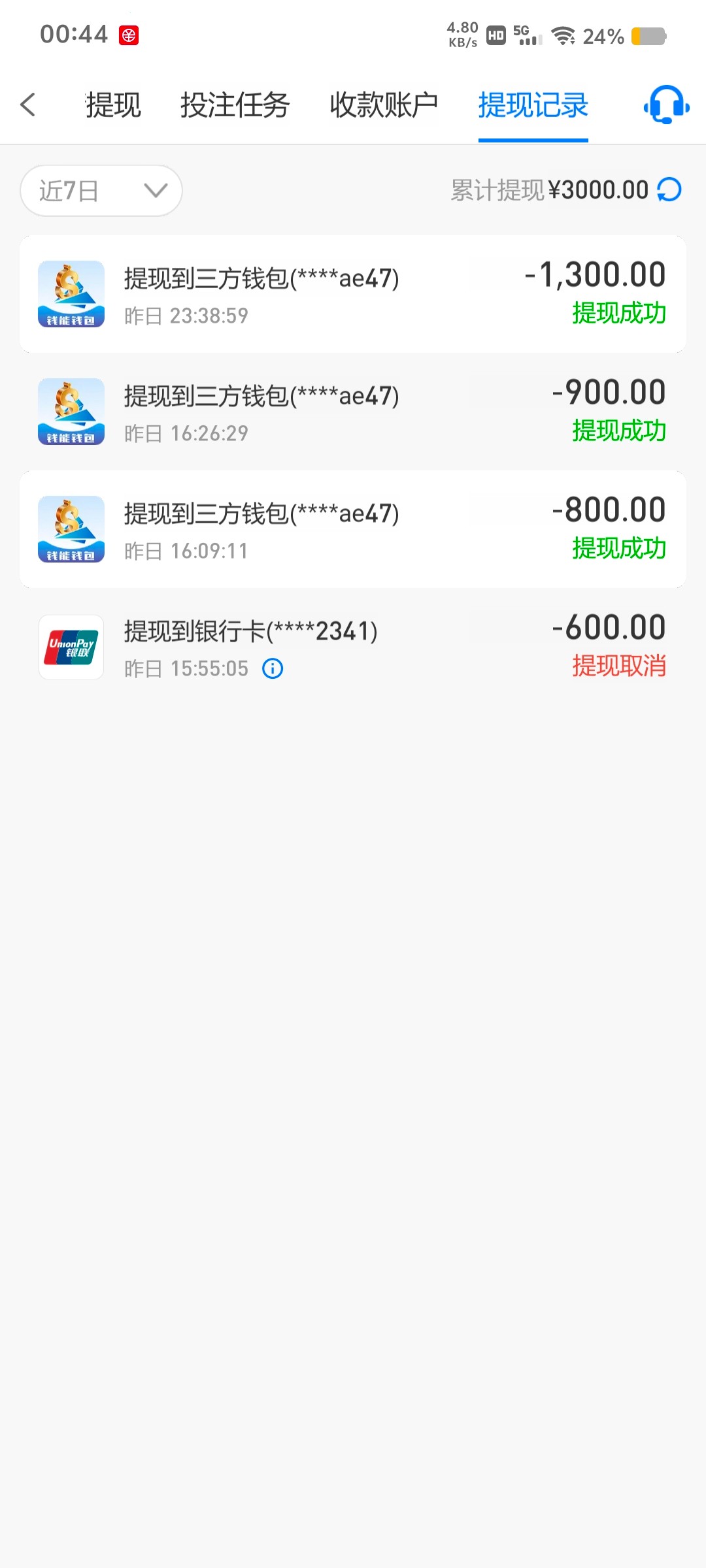Open the -800.00 withdrawal record
The width and height of the screenshot is (706, 1568).
pos(353,529)
